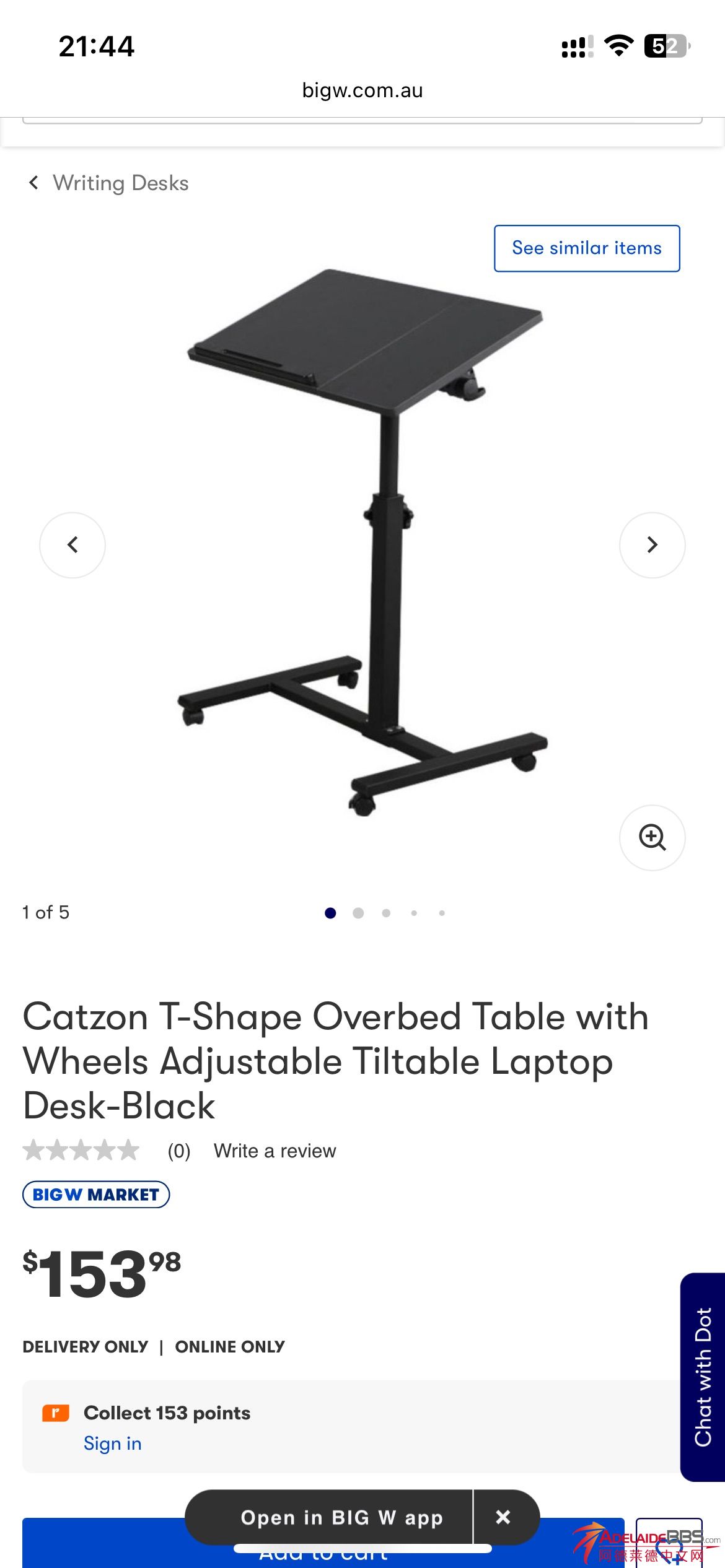
Task: Sign in to collect points
Action: [112, 1444]
